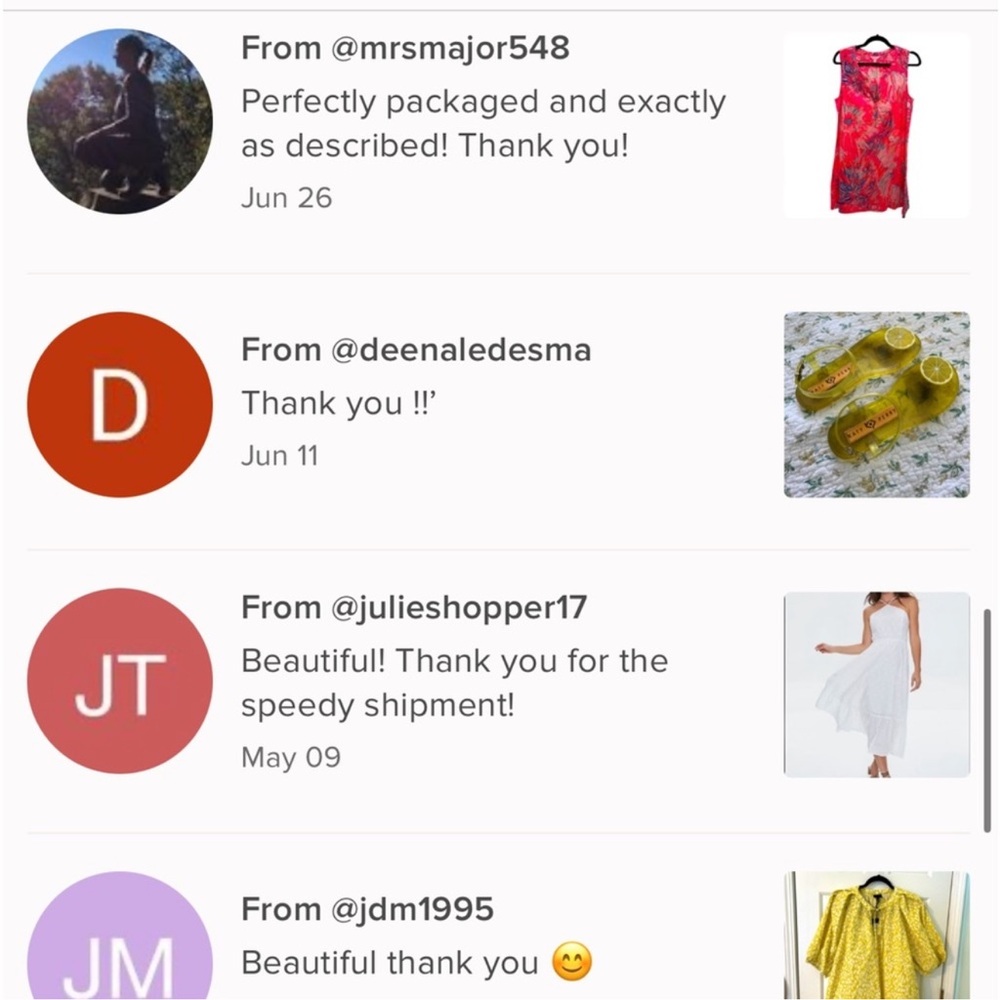View the yellow lemon sandals listing
Viewport: 1000px width, 1000px height.
coord(876,404)
